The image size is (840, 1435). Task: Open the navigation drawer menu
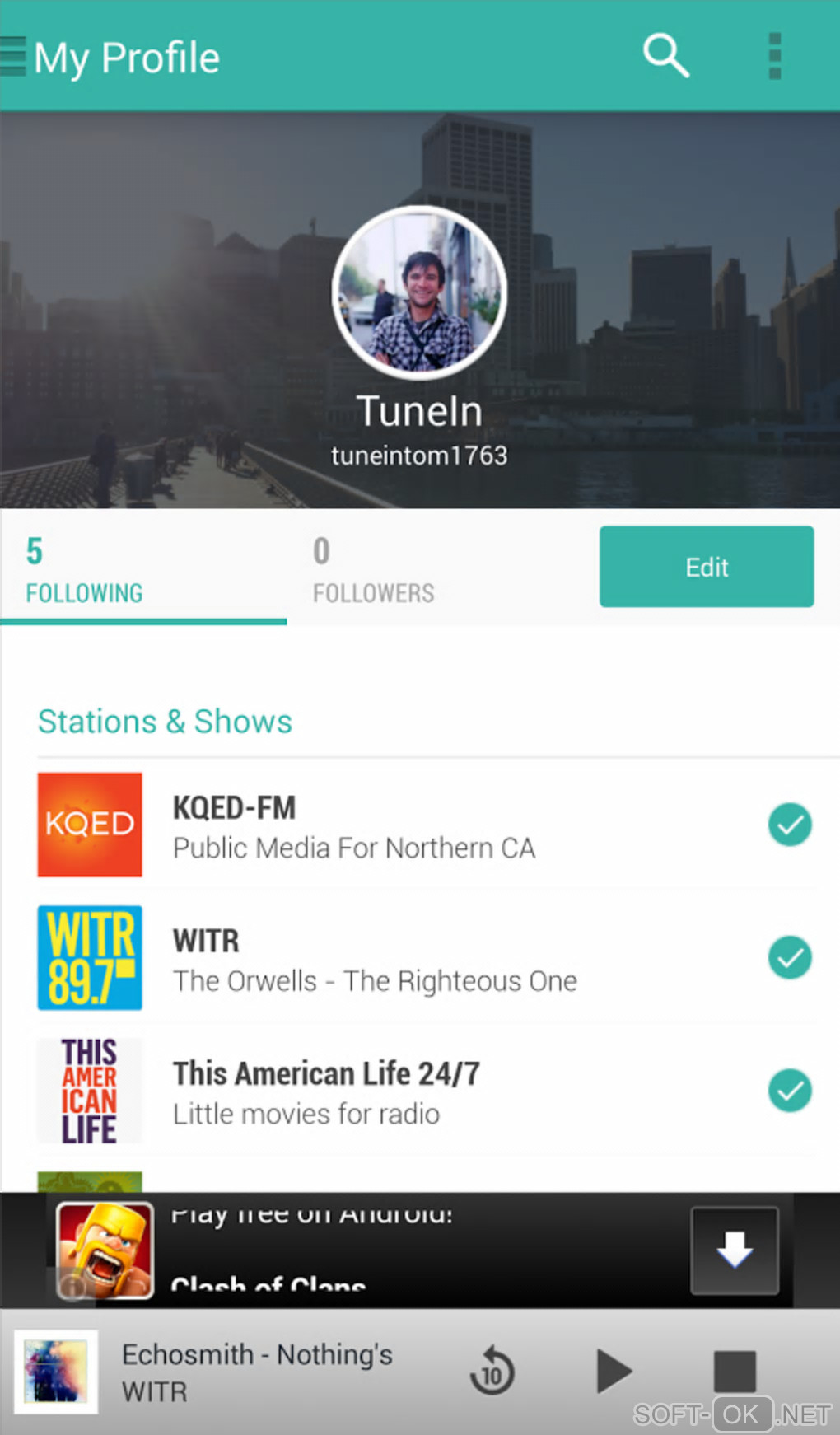pyautogui.click(x=15, y=57)
